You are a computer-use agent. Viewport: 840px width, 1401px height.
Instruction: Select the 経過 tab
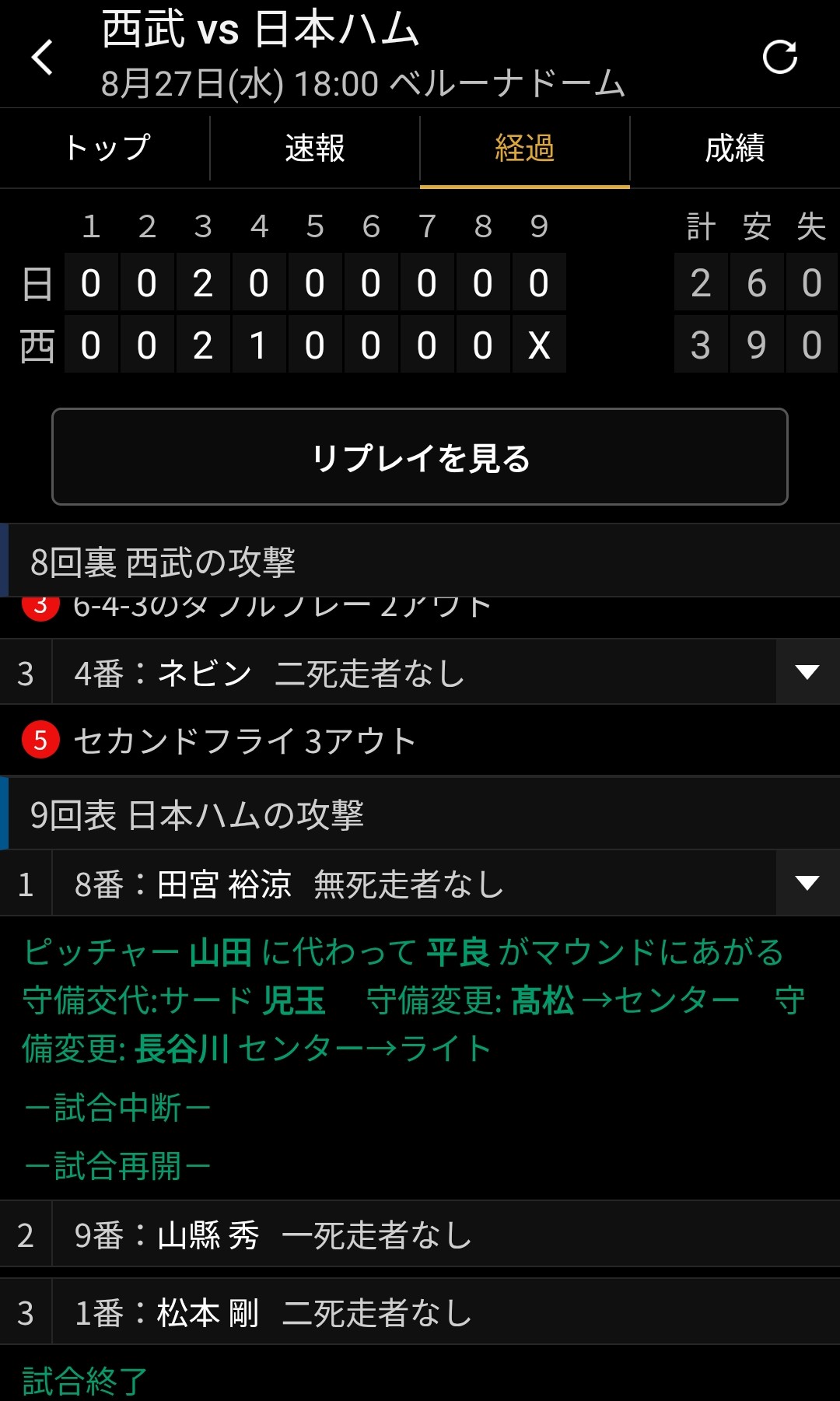tap(525, 148)
